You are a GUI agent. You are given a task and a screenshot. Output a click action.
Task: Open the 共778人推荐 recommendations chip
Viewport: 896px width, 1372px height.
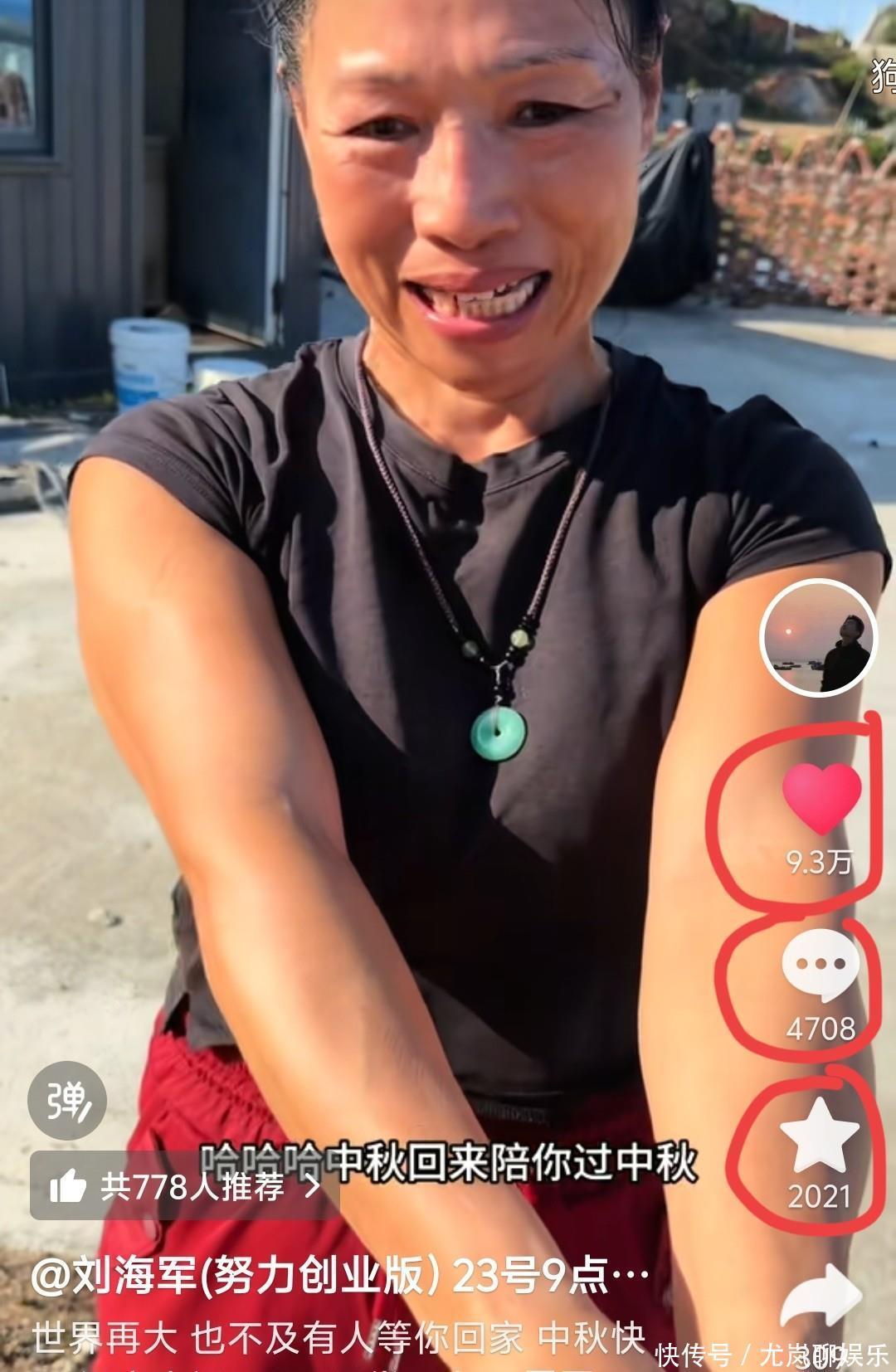tap(184, 1187)
